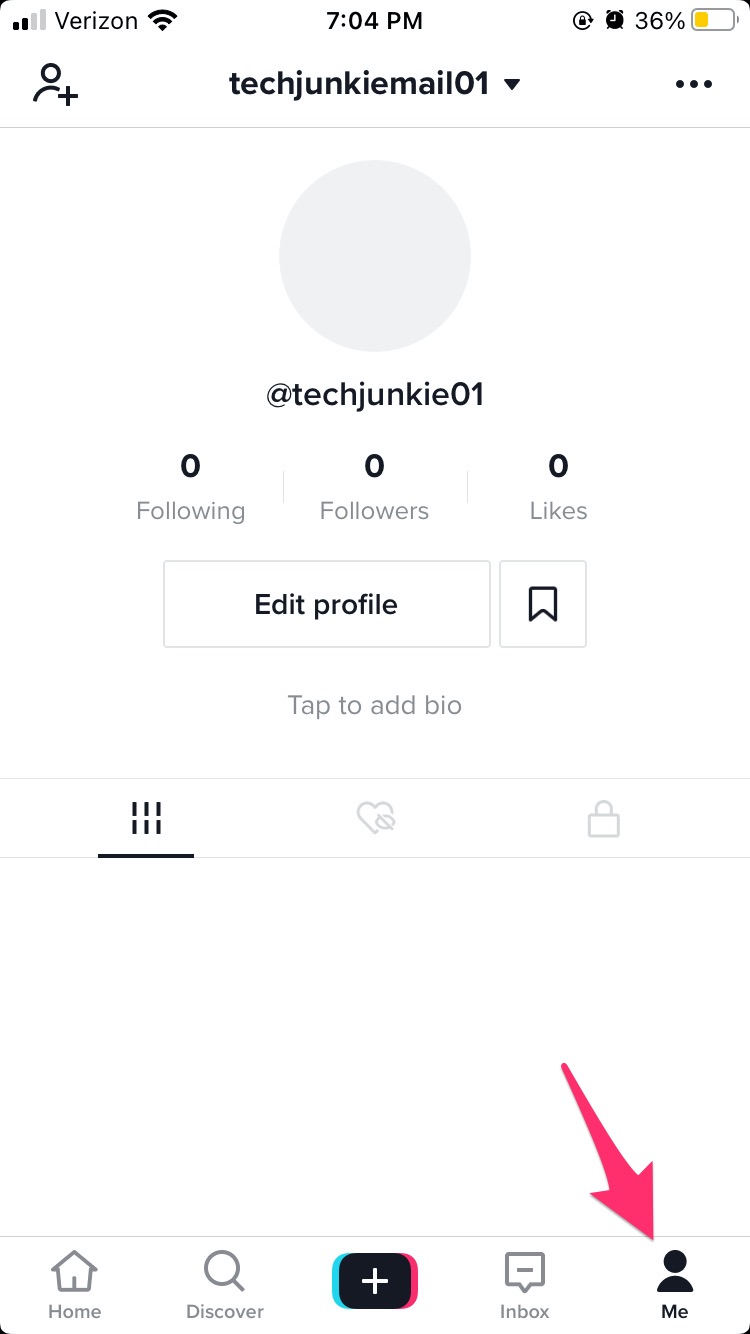Switch to the liked videos heart tab
Screen dimensions: 750x1334
pos(376,819)
